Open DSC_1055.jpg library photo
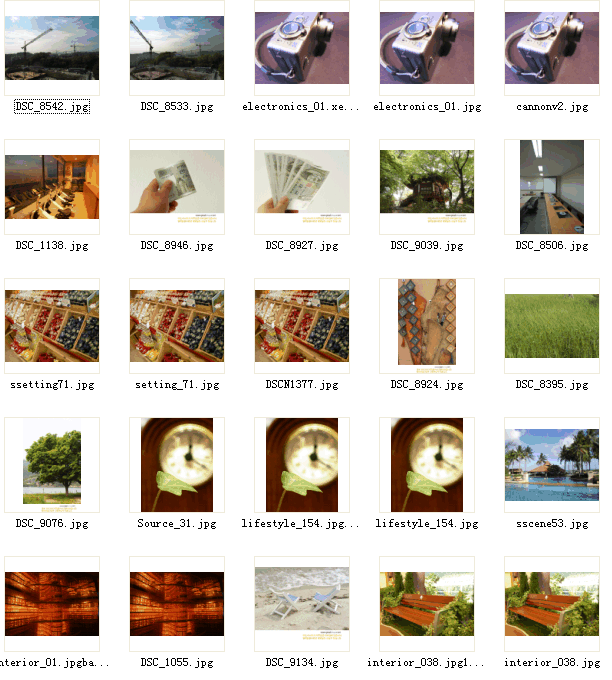This screenshot has width=612, height=680. [177, 604]
